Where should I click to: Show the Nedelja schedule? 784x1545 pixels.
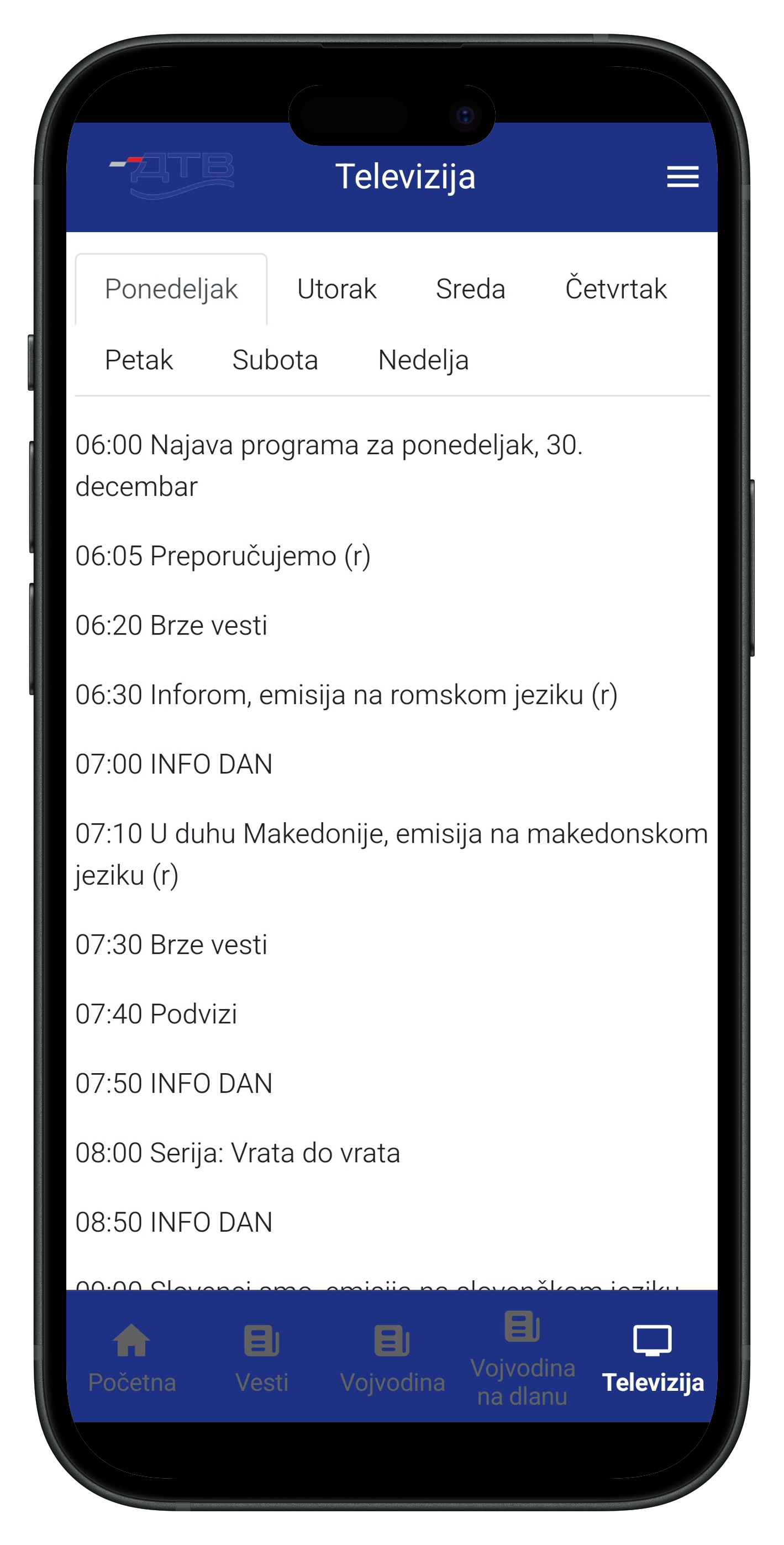423,360
